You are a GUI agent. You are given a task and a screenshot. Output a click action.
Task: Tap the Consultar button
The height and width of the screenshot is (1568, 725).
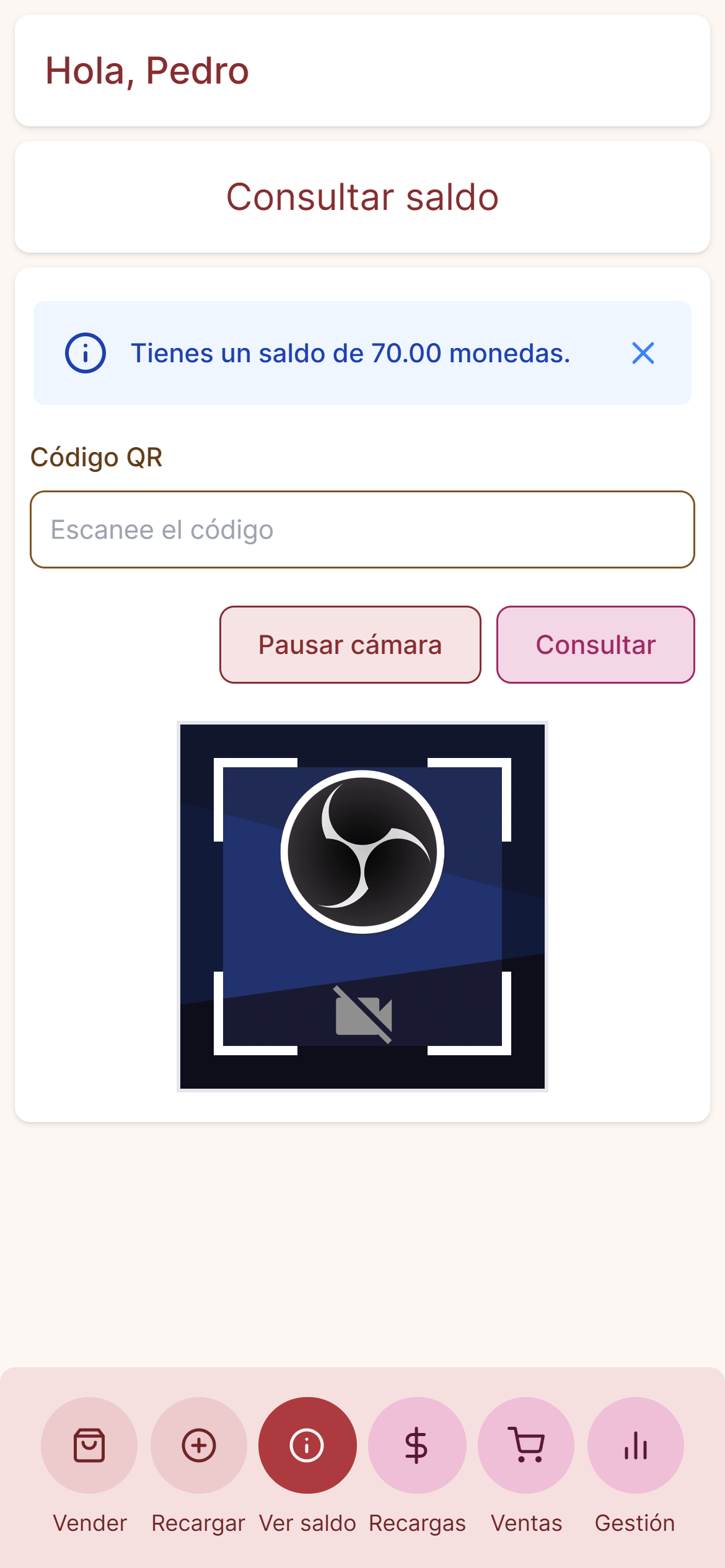coord(595,645)
